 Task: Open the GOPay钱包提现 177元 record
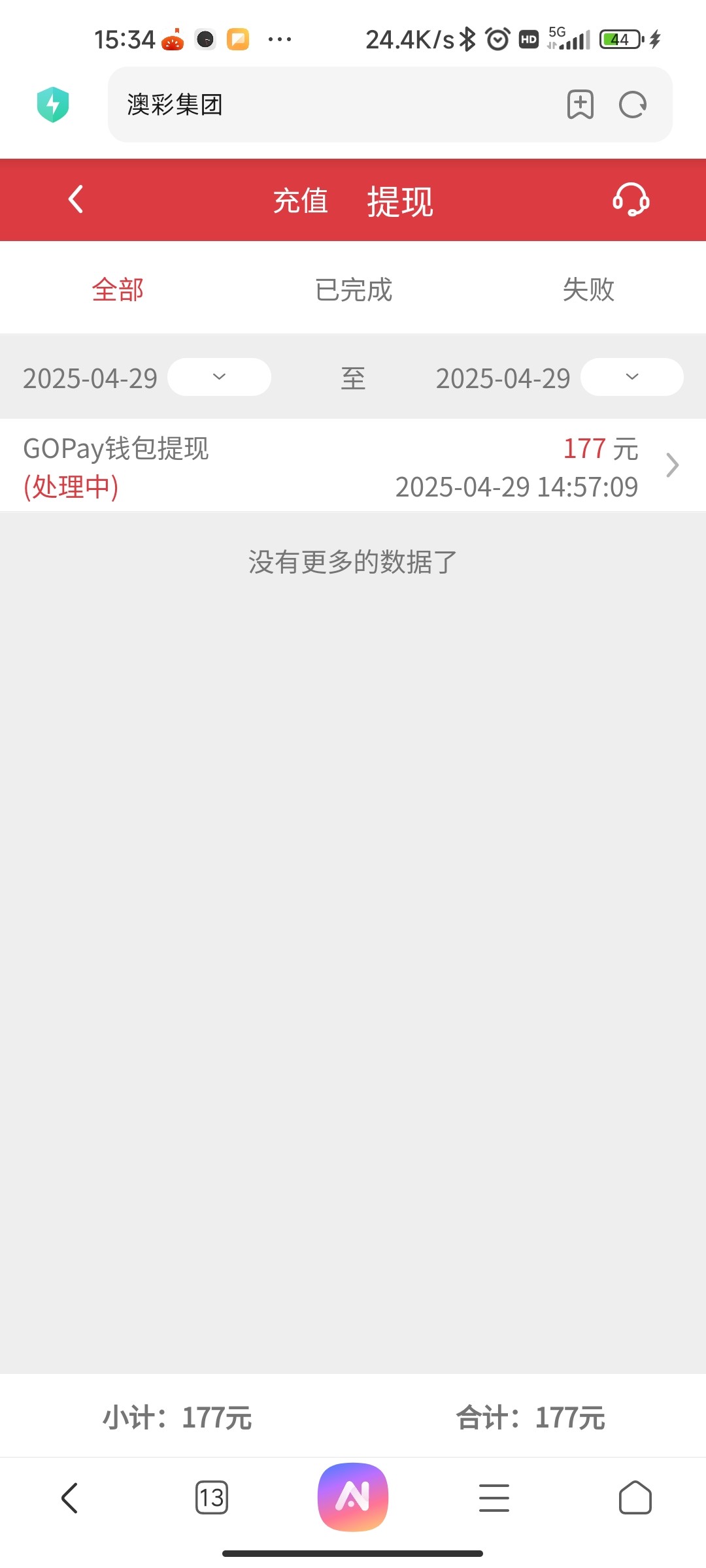[x=353, y=466]
